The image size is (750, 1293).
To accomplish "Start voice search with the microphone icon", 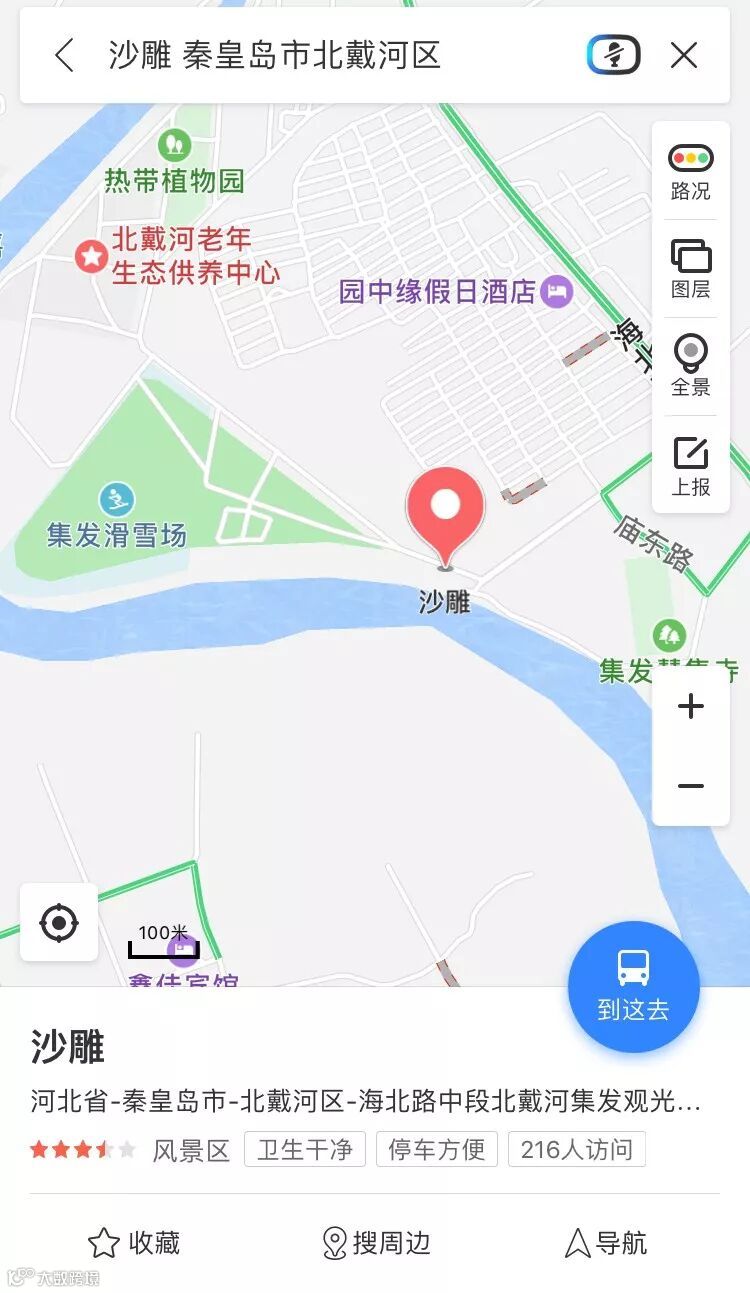I will (612, 56).
